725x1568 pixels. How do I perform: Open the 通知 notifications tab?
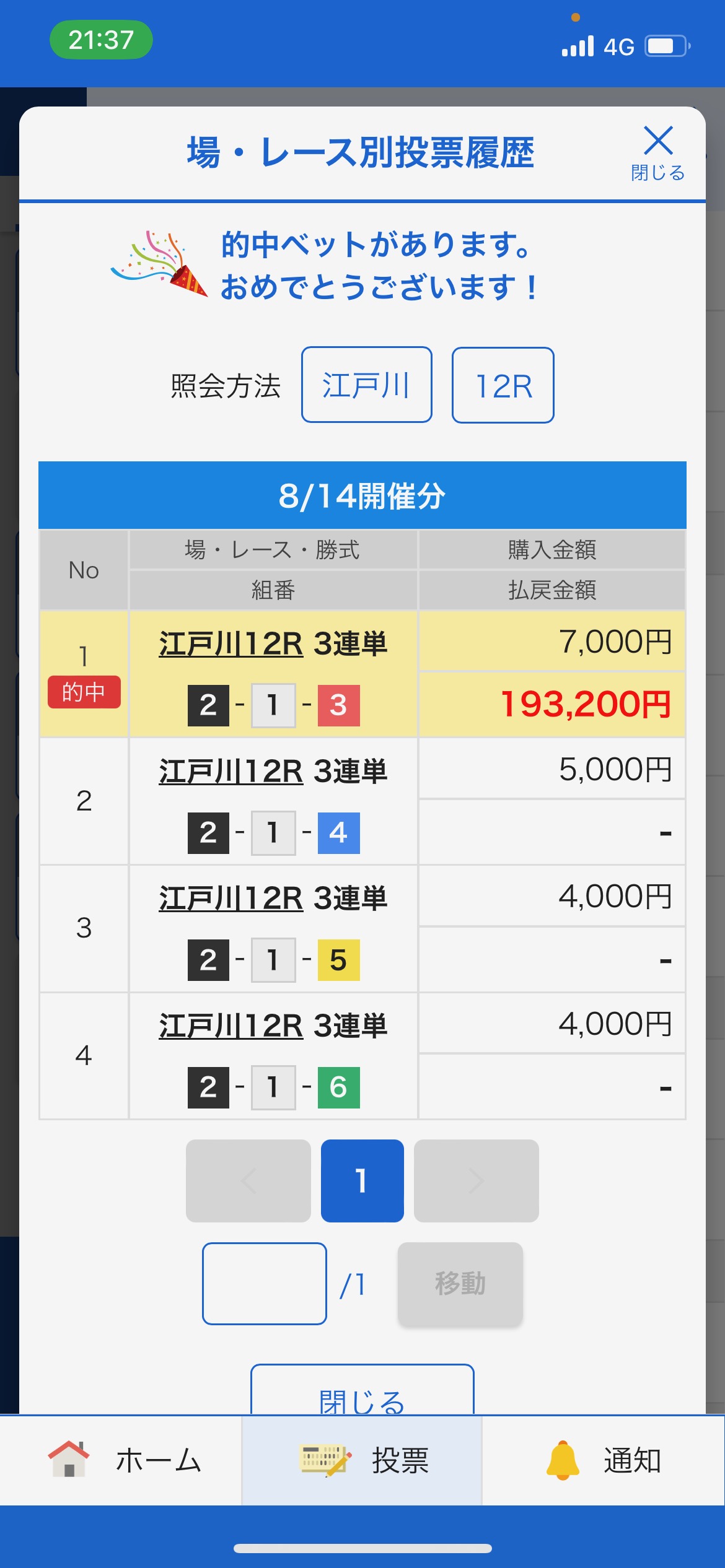pos(604,1460)
